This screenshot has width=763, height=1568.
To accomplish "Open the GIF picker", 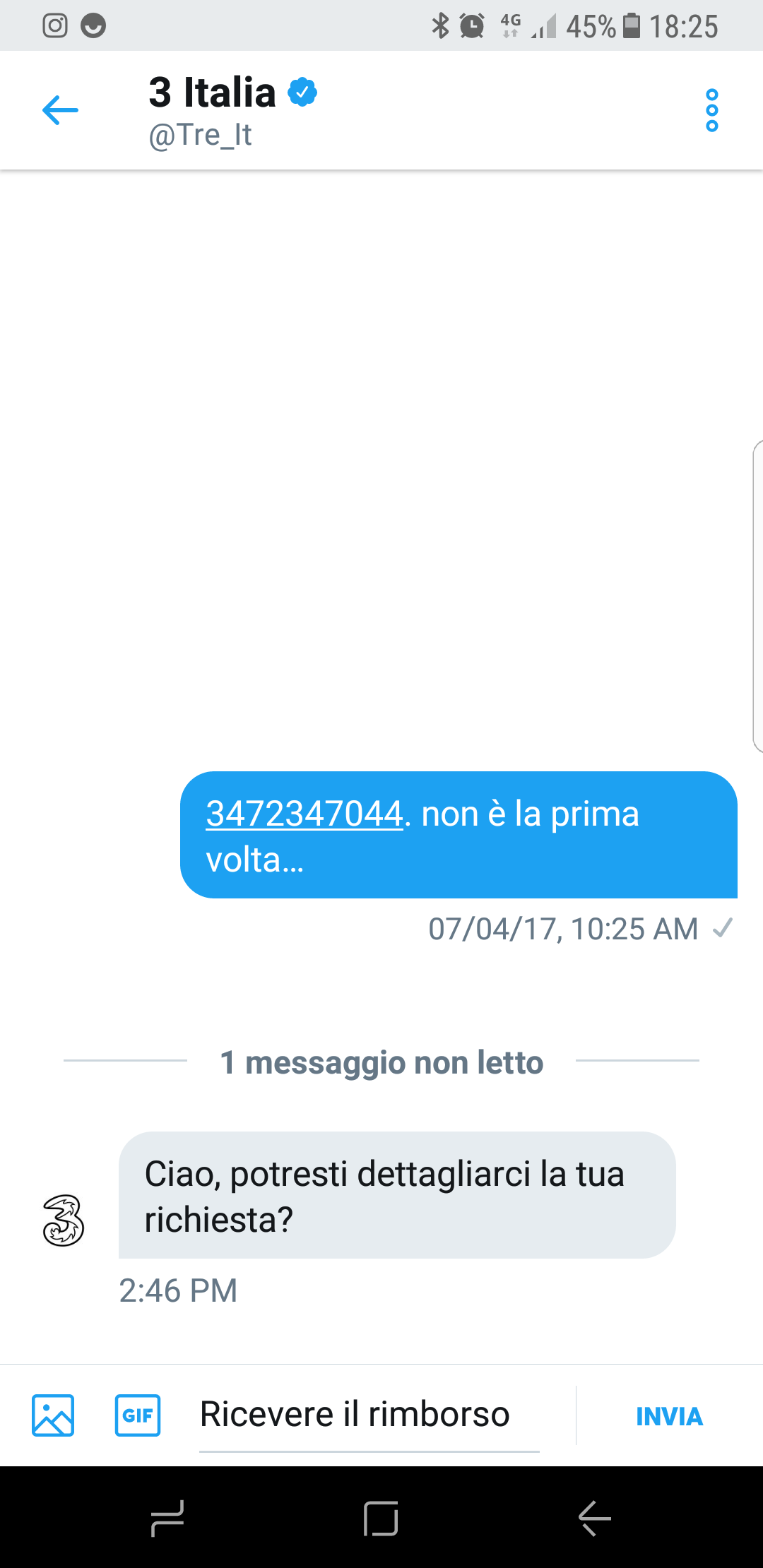I will coord(138,1415).
